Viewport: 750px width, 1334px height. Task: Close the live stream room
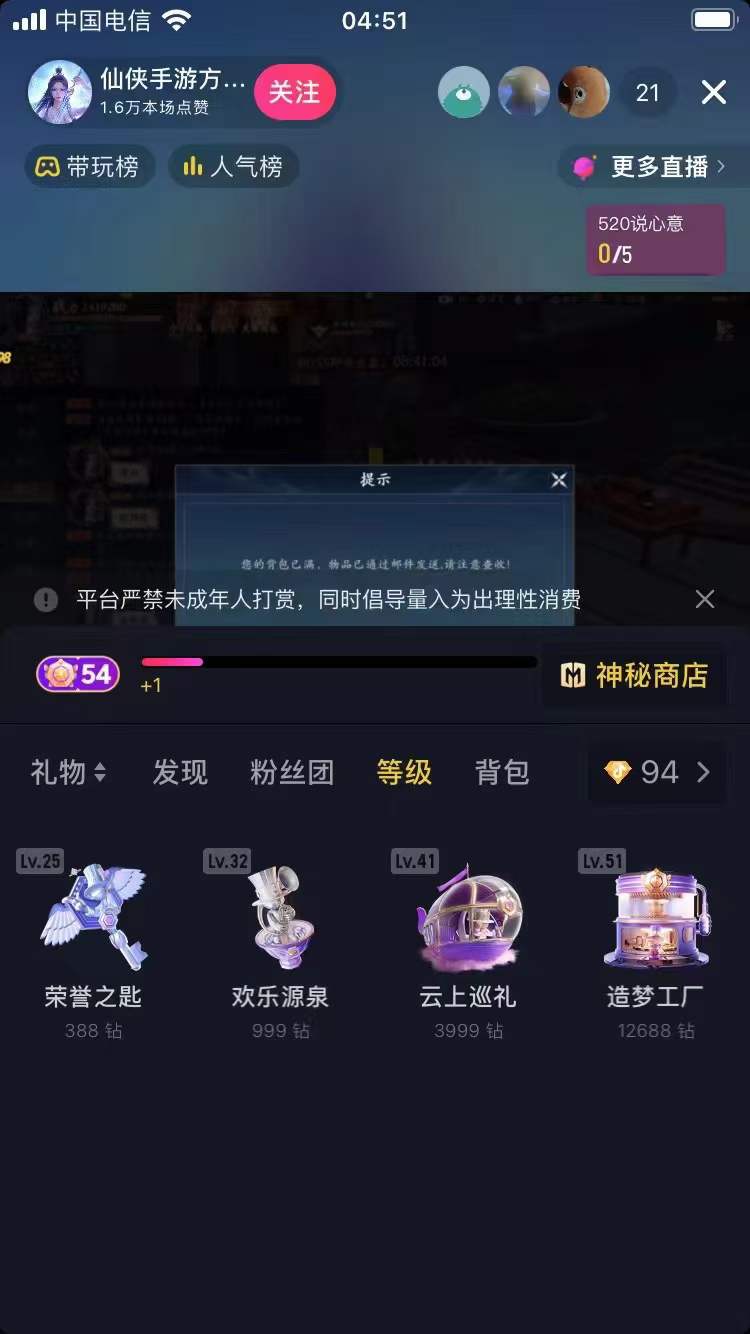point(713,93)
